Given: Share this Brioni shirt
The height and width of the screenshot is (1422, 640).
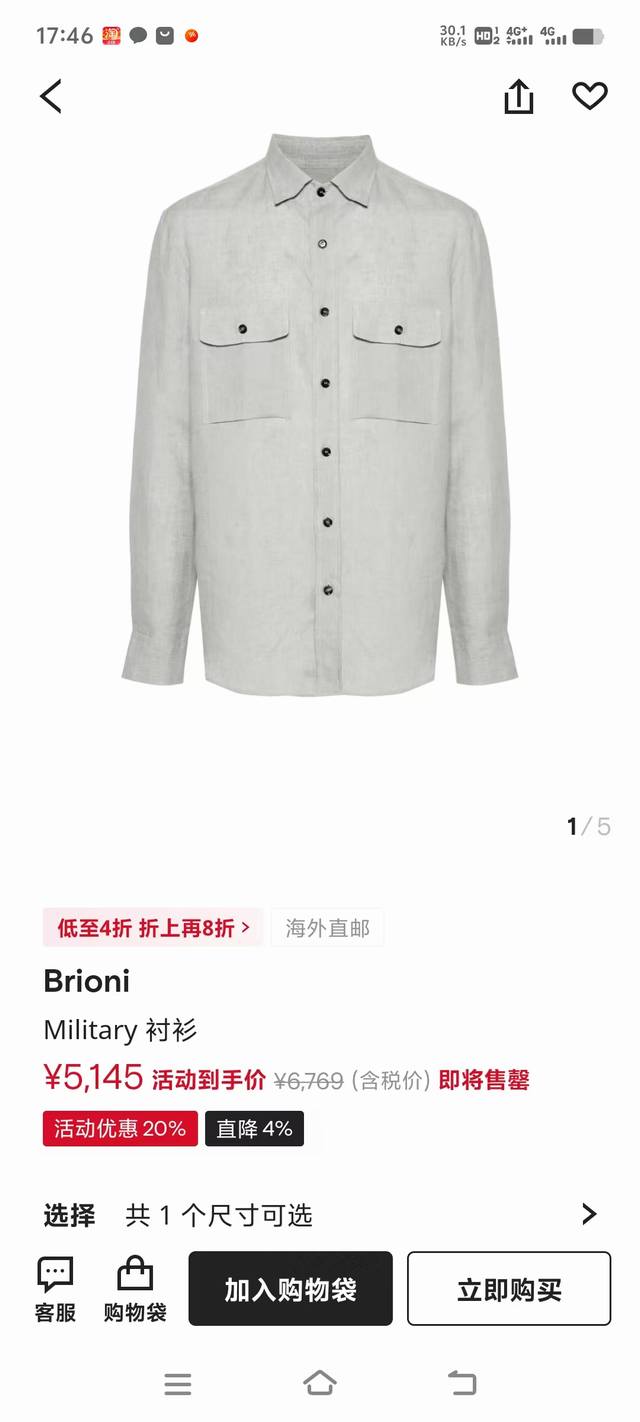Looking at the screenshot, I should pyautogui.click(x=518, y=97).
